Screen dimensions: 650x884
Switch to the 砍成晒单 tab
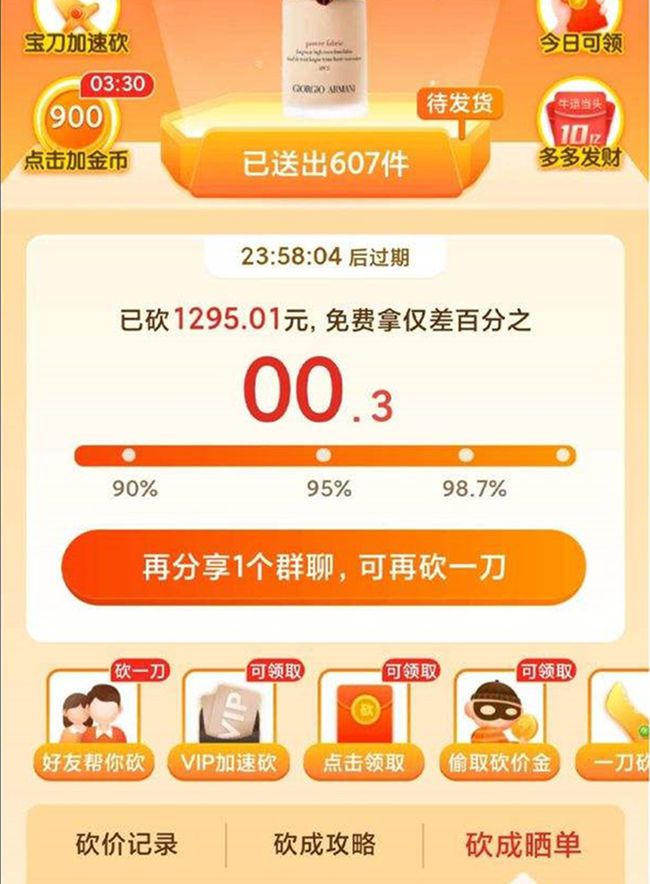(523, 844)
